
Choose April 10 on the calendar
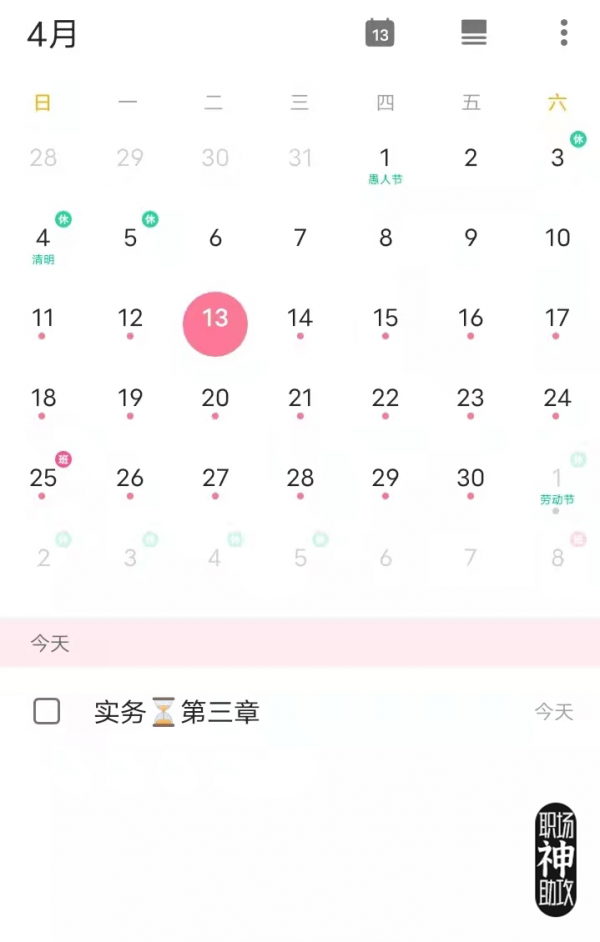pos(557,238)
